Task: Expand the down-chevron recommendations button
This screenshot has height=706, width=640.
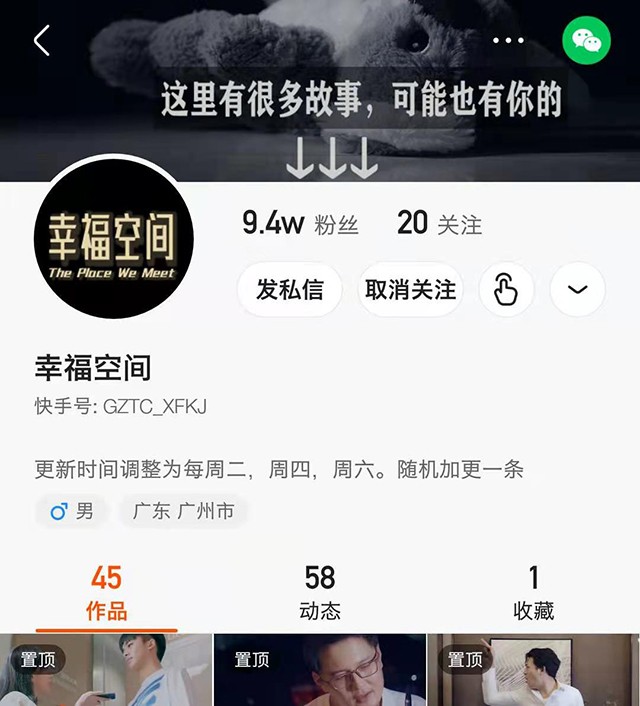Action: click(x=578, y=290)
